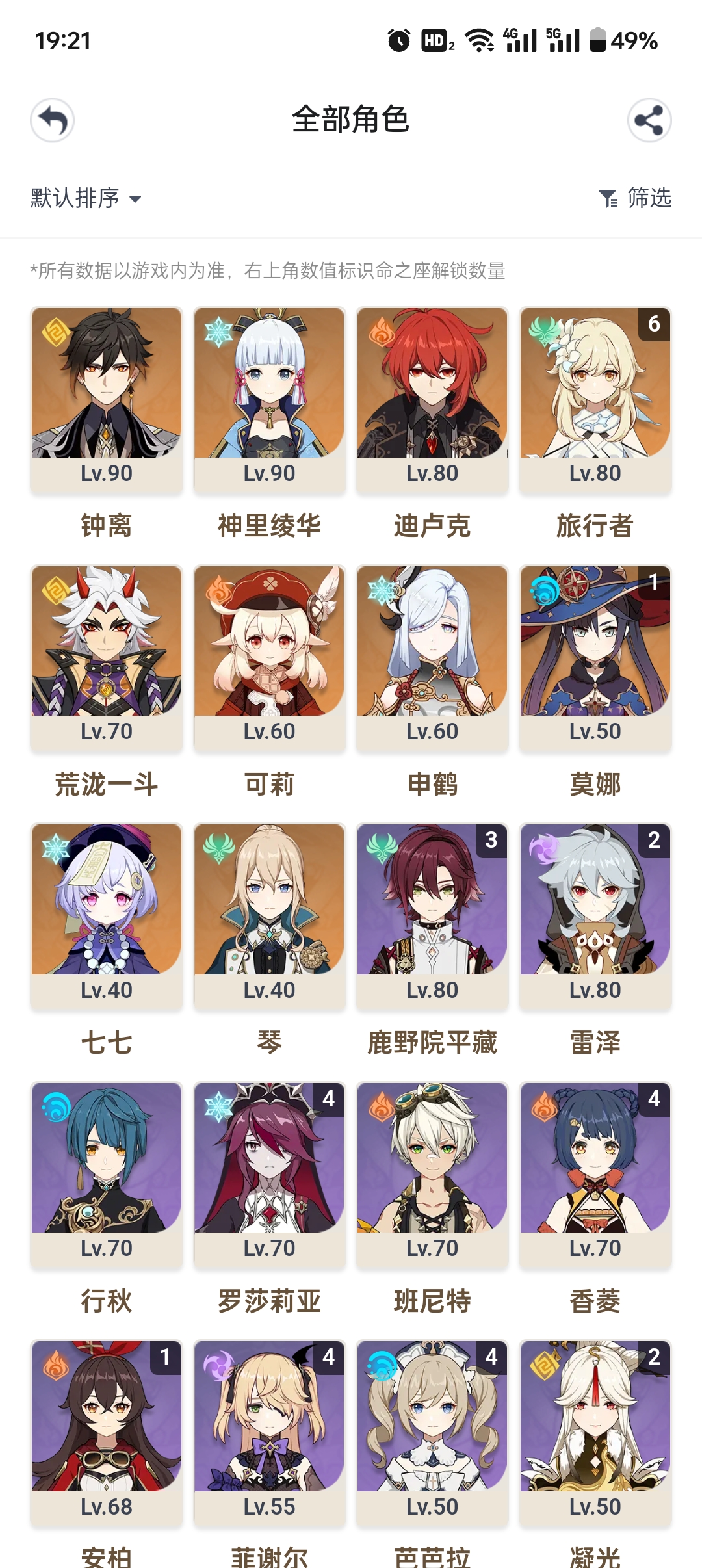Screen dimensions: 702x1568
Task: Go back using the back arrow
Action: click(52, 120)
